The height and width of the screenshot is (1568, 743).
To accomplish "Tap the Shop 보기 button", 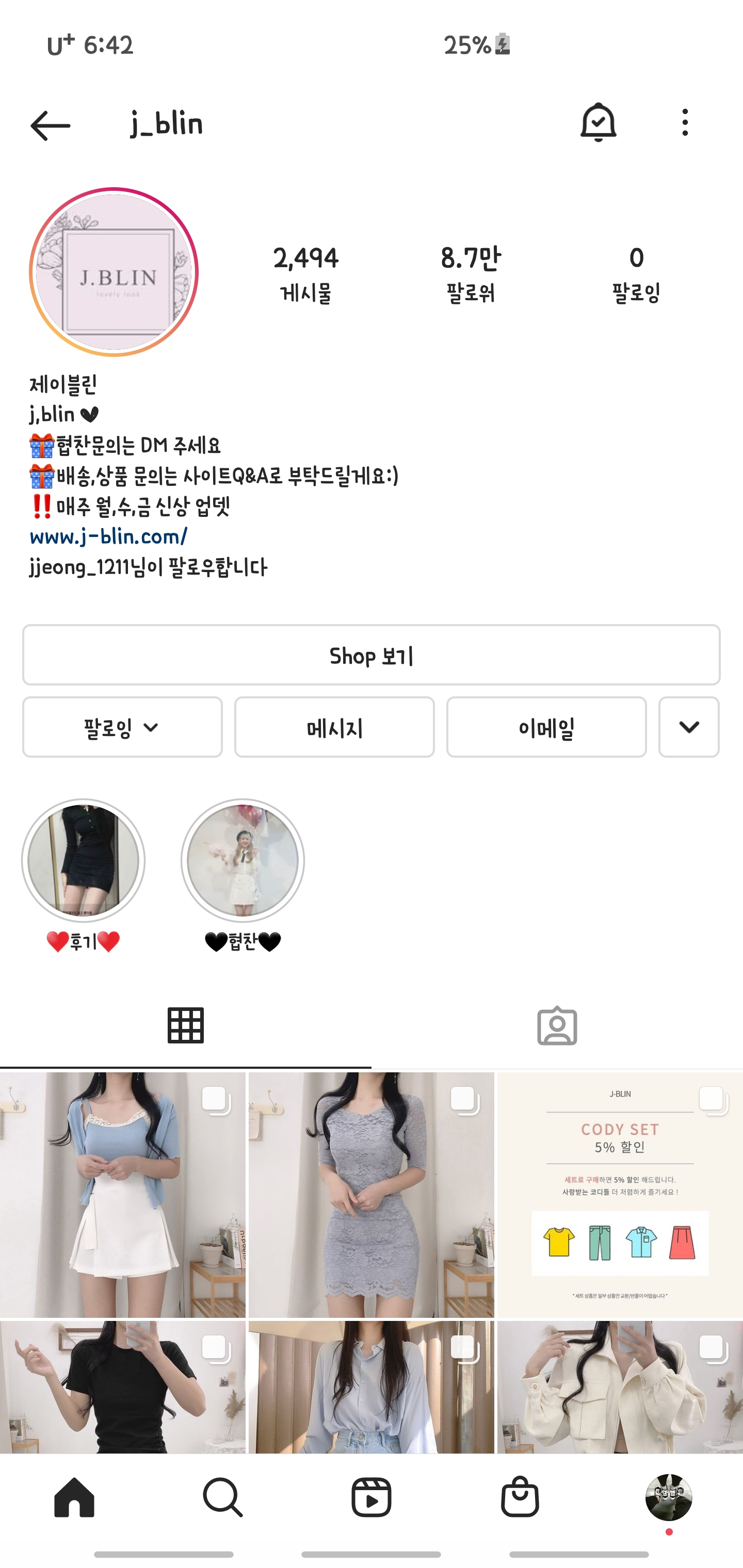I will click(x=371, y=655).
